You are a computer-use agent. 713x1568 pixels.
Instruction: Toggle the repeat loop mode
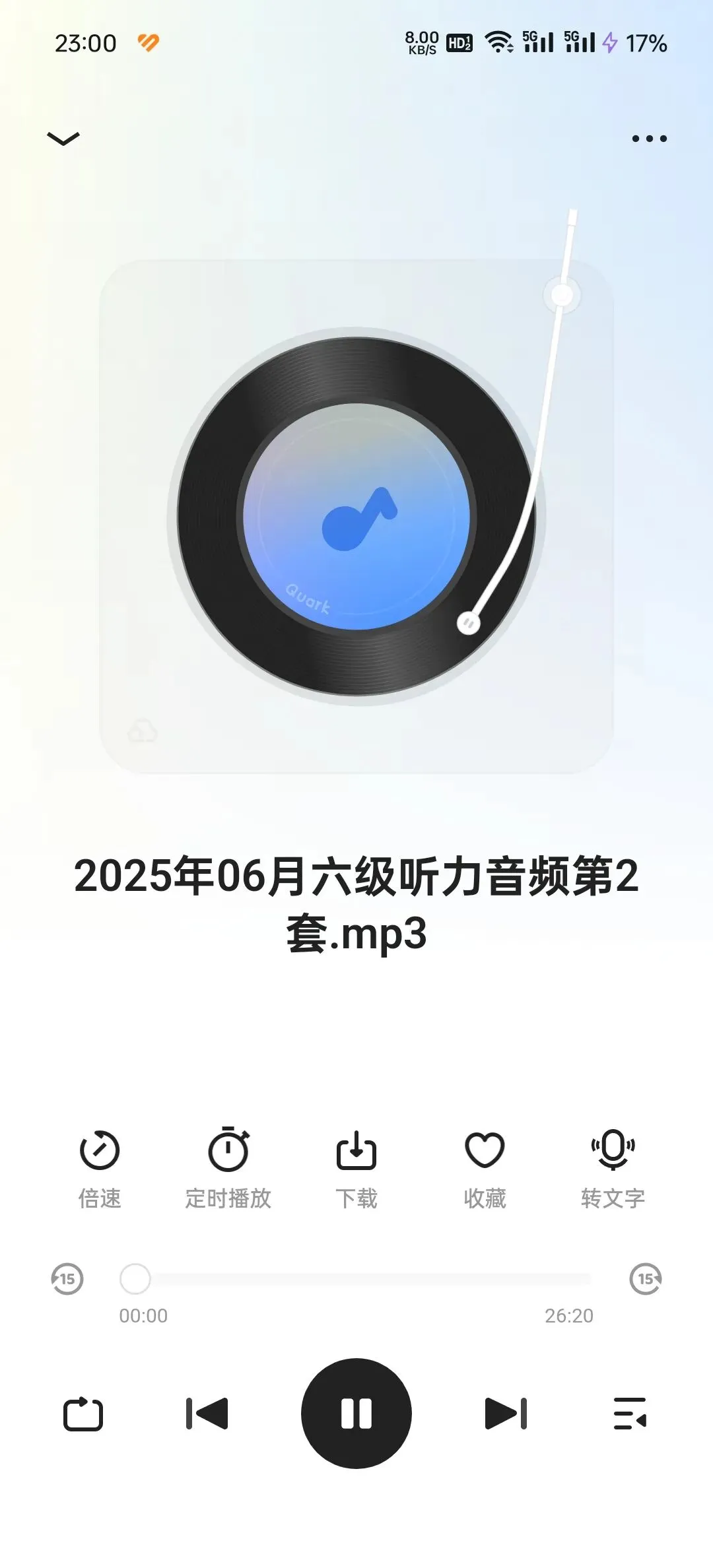click(x=83, y=1414)
